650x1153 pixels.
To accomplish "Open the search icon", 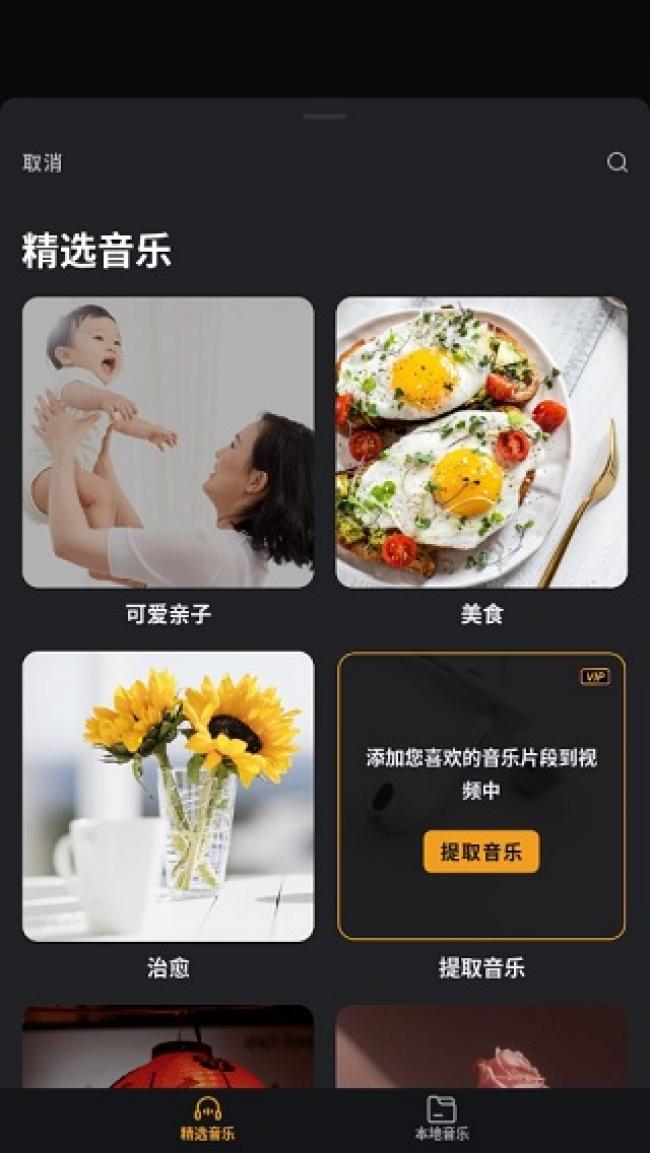I will [x=617, y=163].
